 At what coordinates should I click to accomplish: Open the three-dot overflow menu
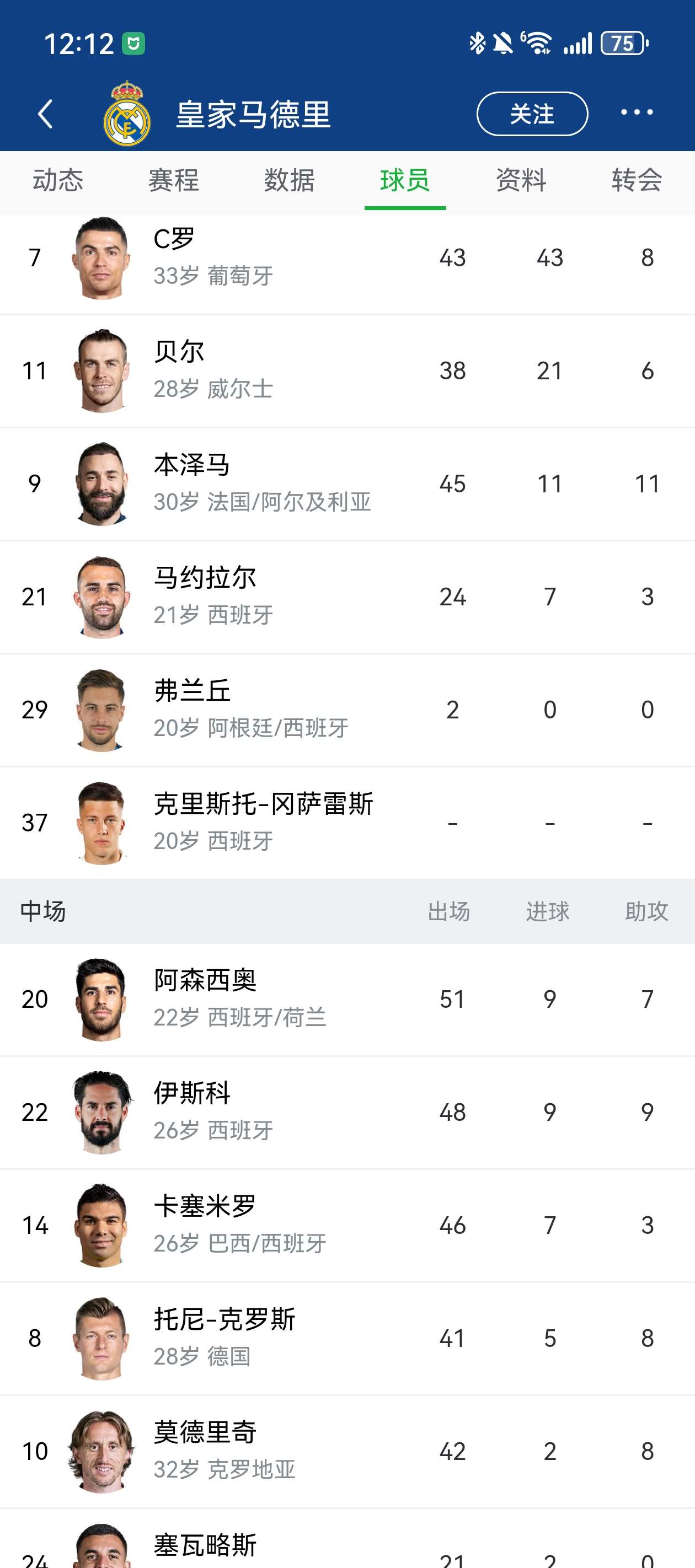[x=637, y=112]
